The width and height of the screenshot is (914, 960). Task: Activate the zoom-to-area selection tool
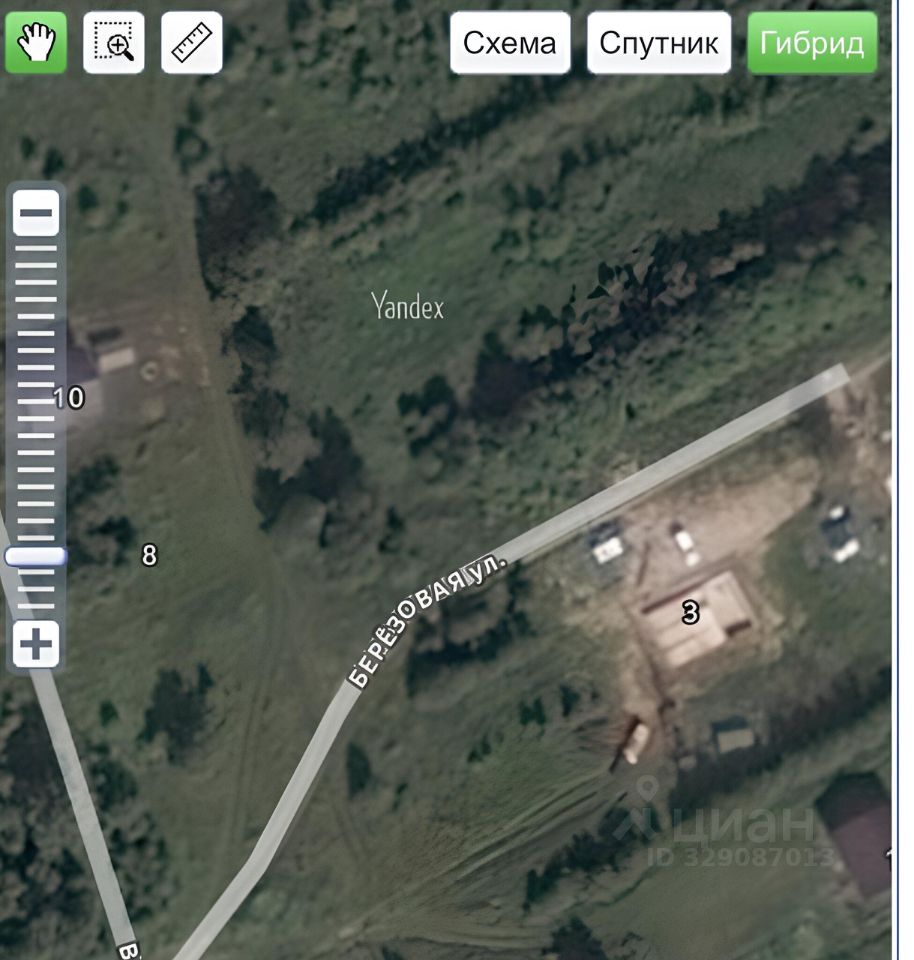click(114, 43)
